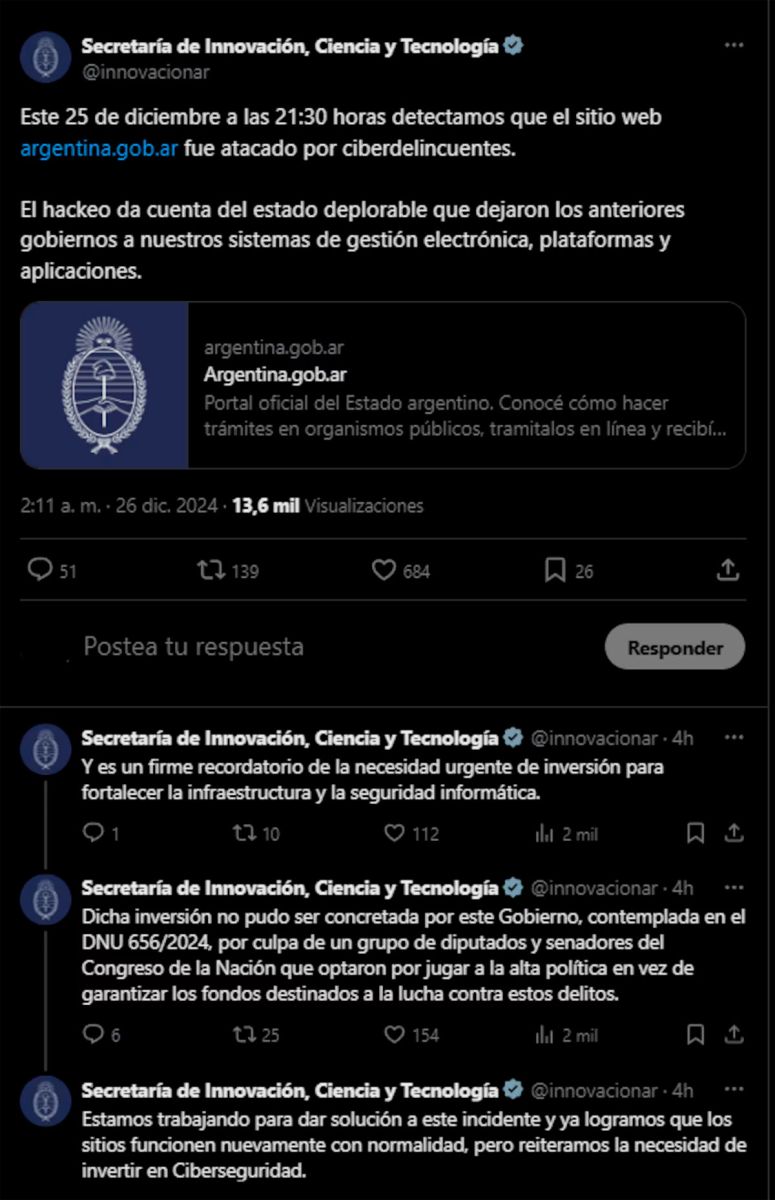Share the reply about 'firme recordatorio'
The image size is (775, 1200).
pyautogui.click(x=733, y=833)
